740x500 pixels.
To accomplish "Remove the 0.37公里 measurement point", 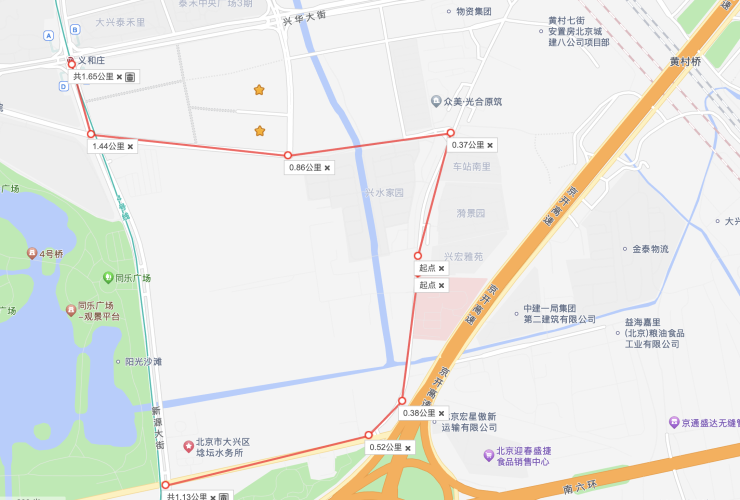I will [x=490, y=145].
